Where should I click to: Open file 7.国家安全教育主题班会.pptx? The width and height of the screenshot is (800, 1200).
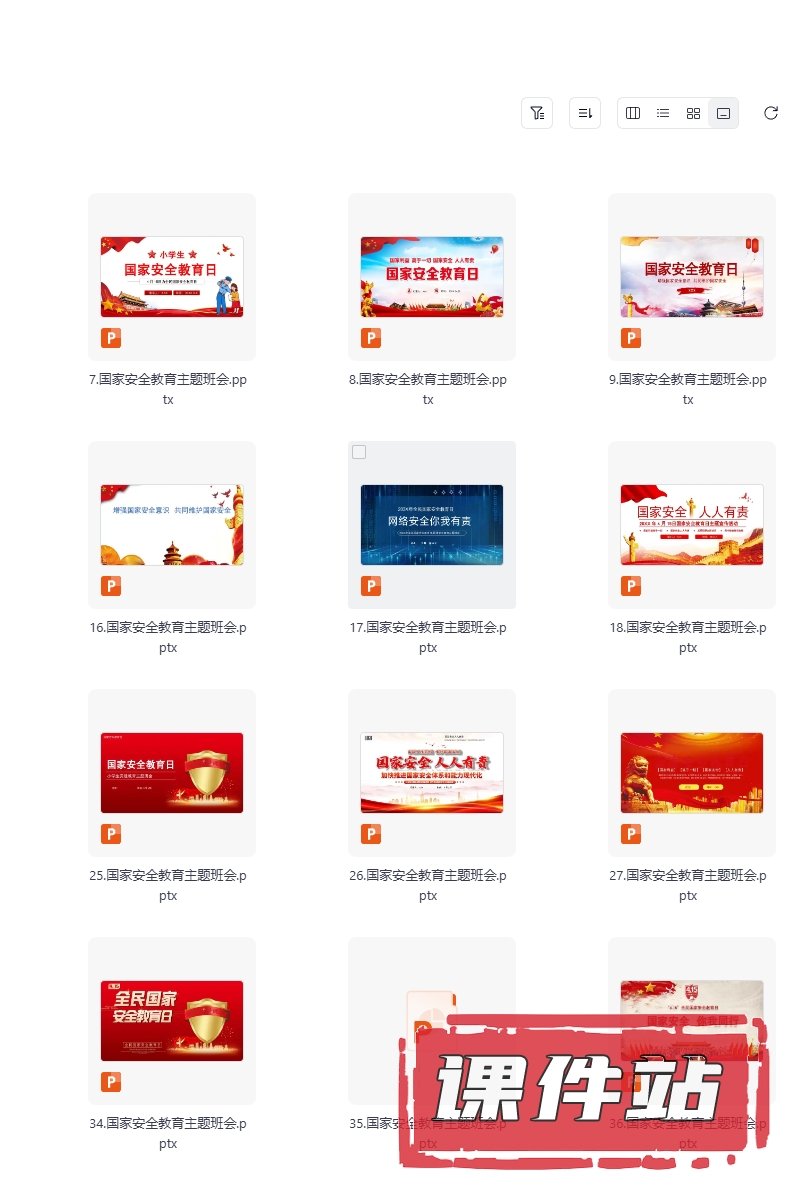[172, 277]
